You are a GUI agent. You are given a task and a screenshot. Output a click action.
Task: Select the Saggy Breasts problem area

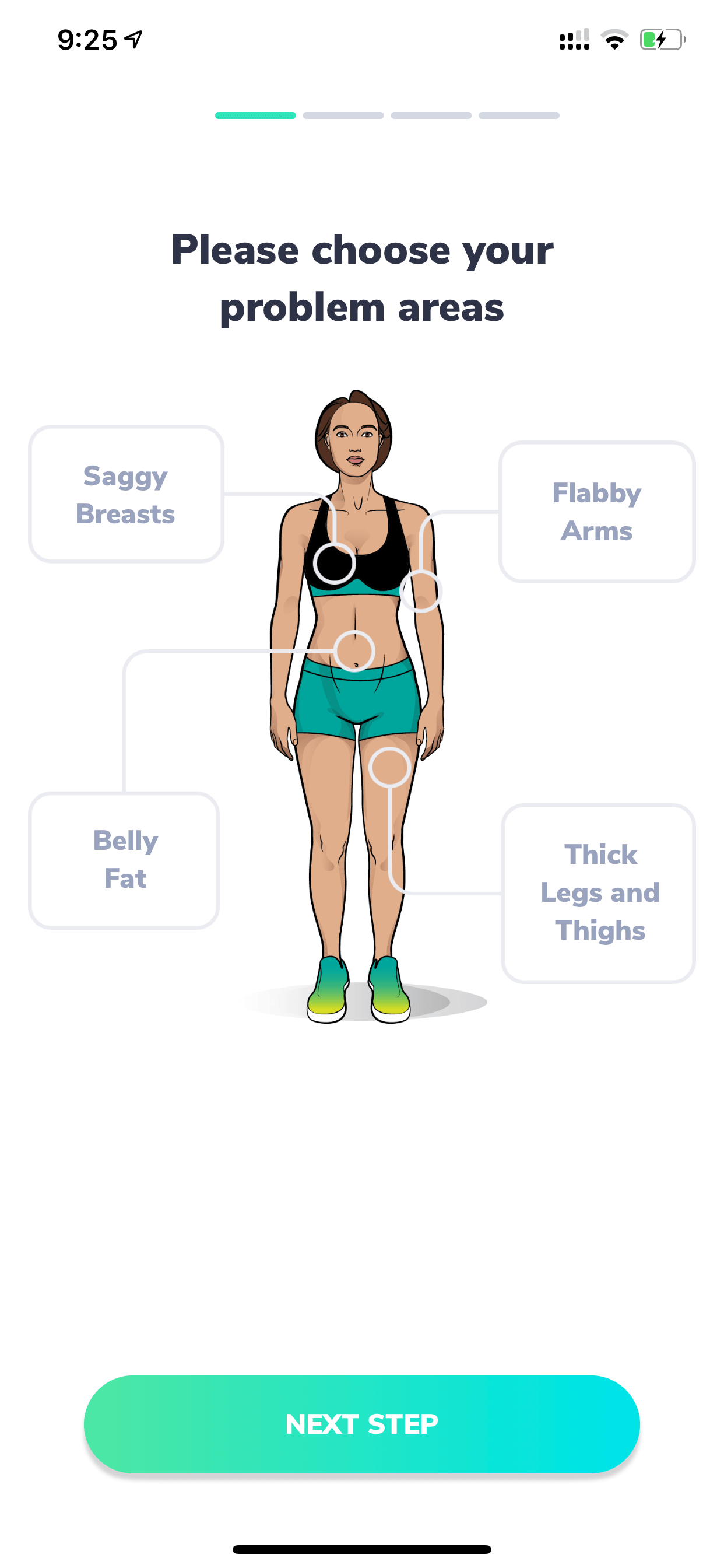[x=126, y=494]
